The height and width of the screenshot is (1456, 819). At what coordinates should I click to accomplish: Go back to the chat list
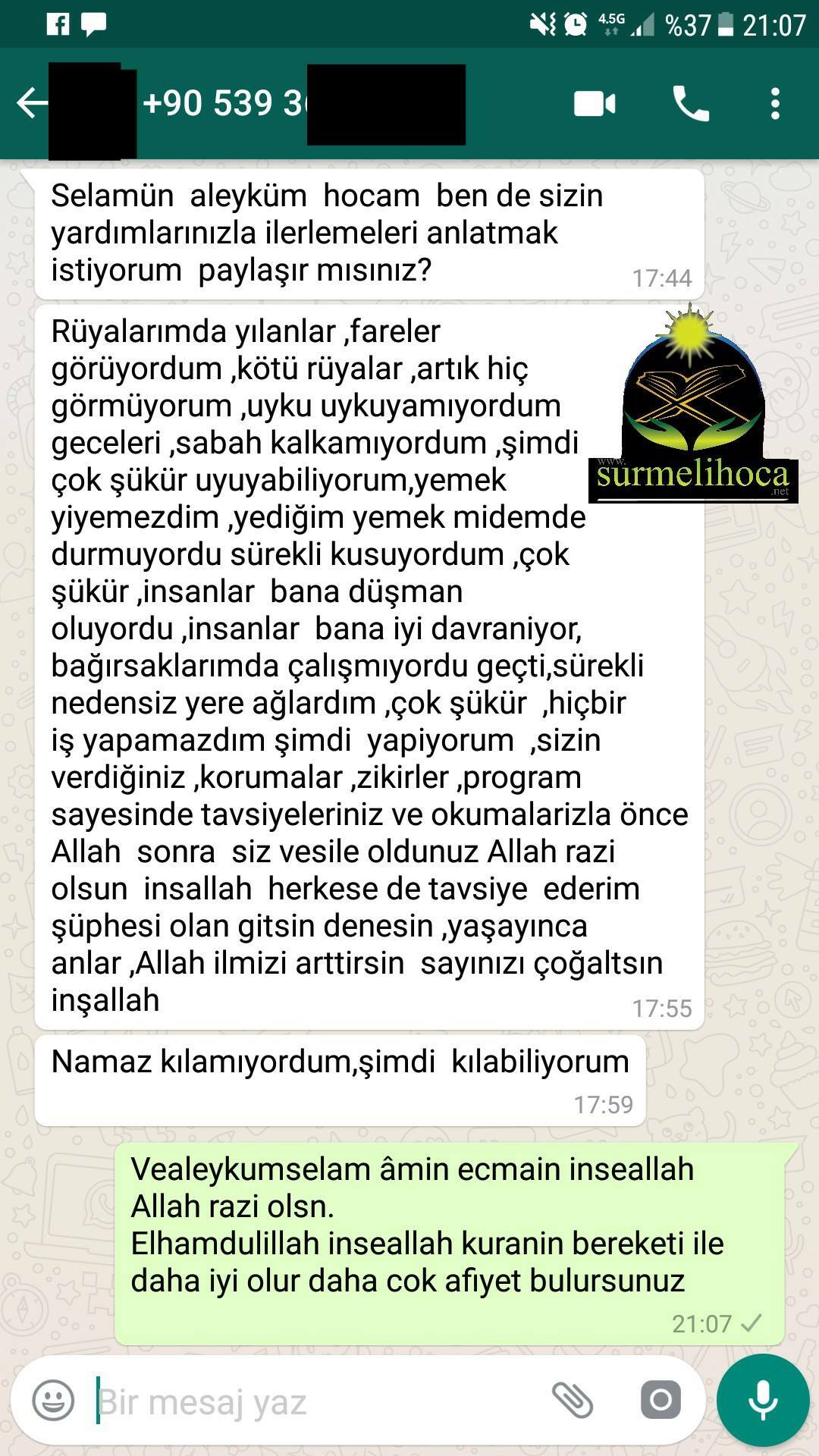[30, 103]
